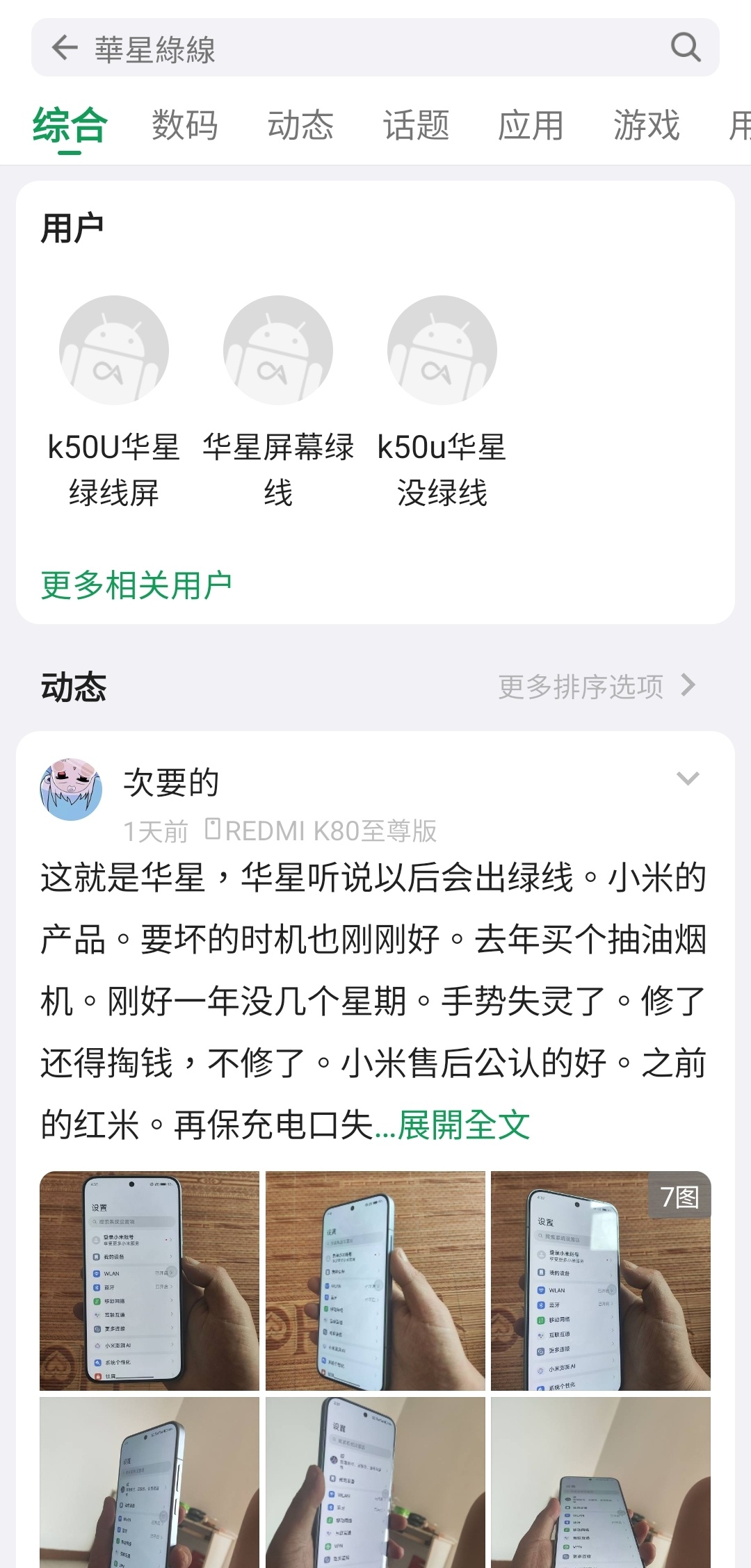
Task: Open user 华星屏幕绿线 profile
Action: coord(277,350)
